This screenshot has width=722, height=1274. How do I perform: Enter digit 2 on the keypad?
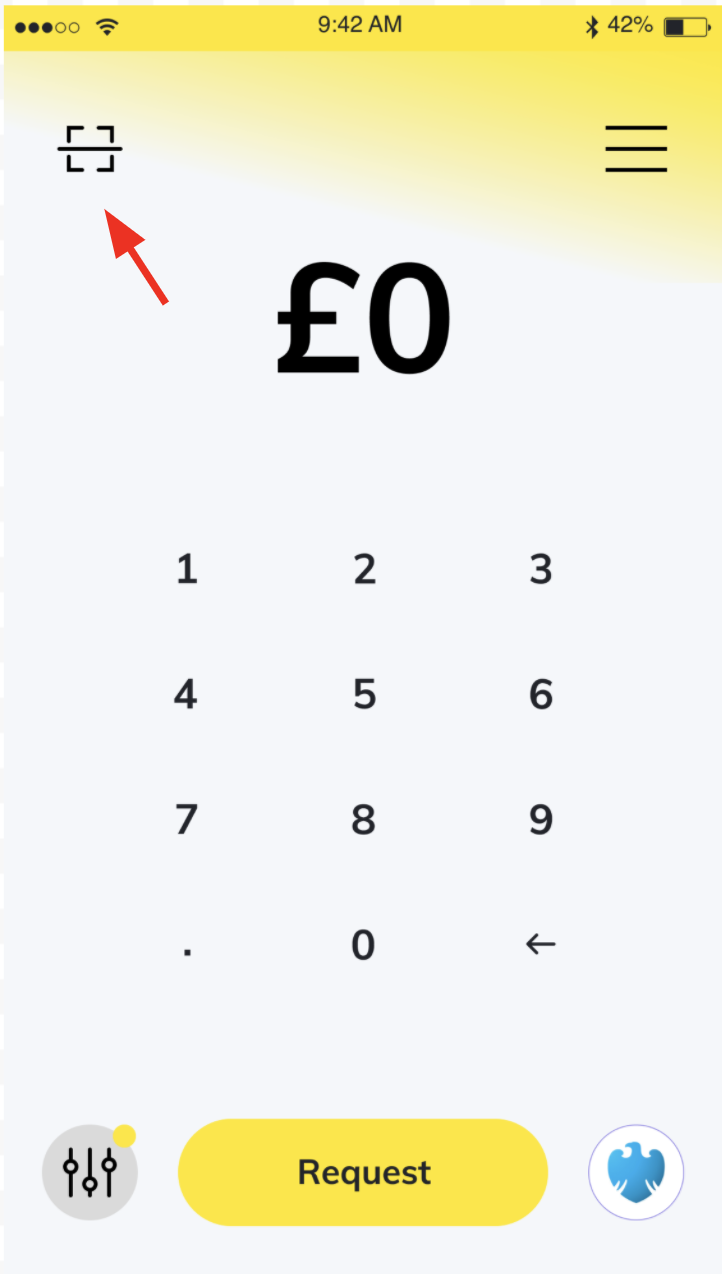pos(364,570)
